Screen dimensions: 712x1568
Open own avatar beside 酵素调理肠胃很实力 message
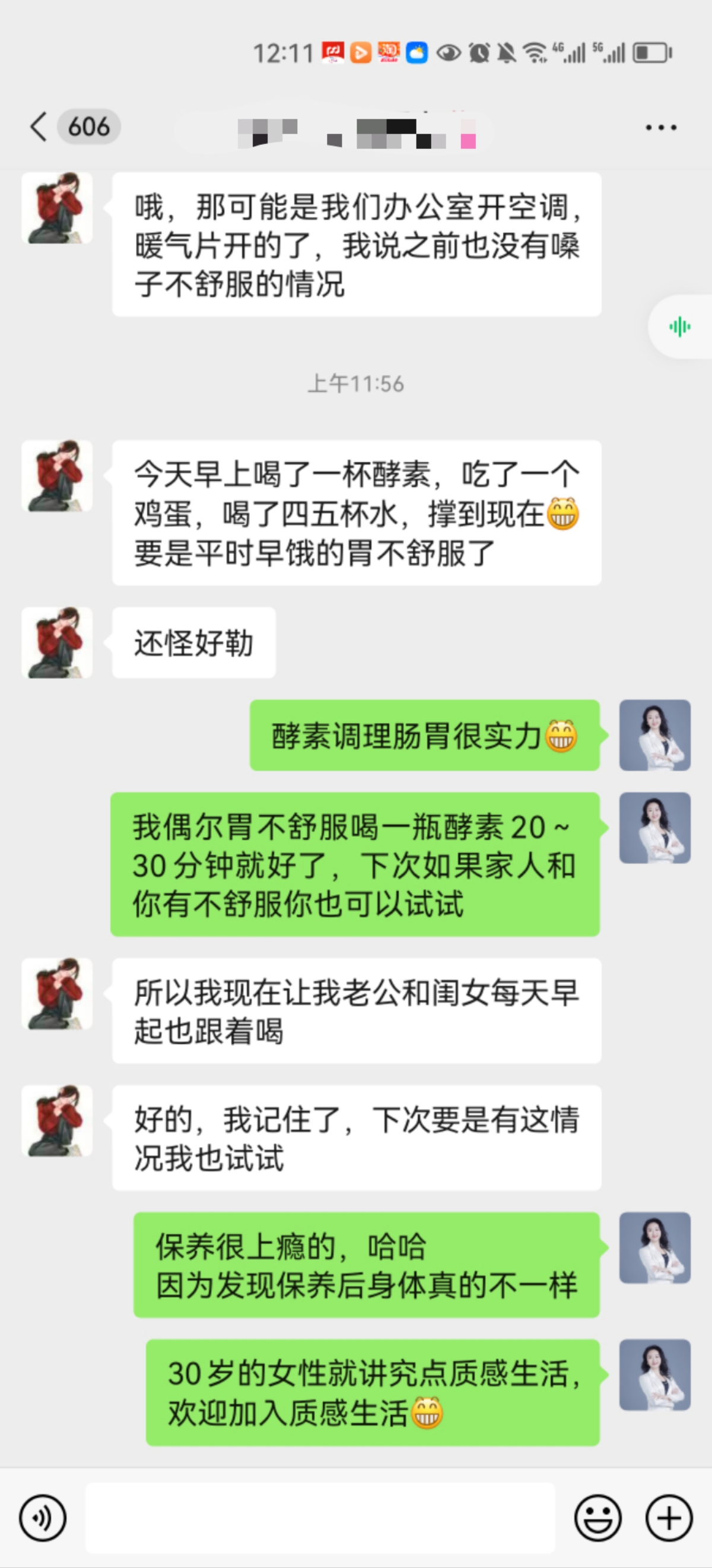[655, 735]
